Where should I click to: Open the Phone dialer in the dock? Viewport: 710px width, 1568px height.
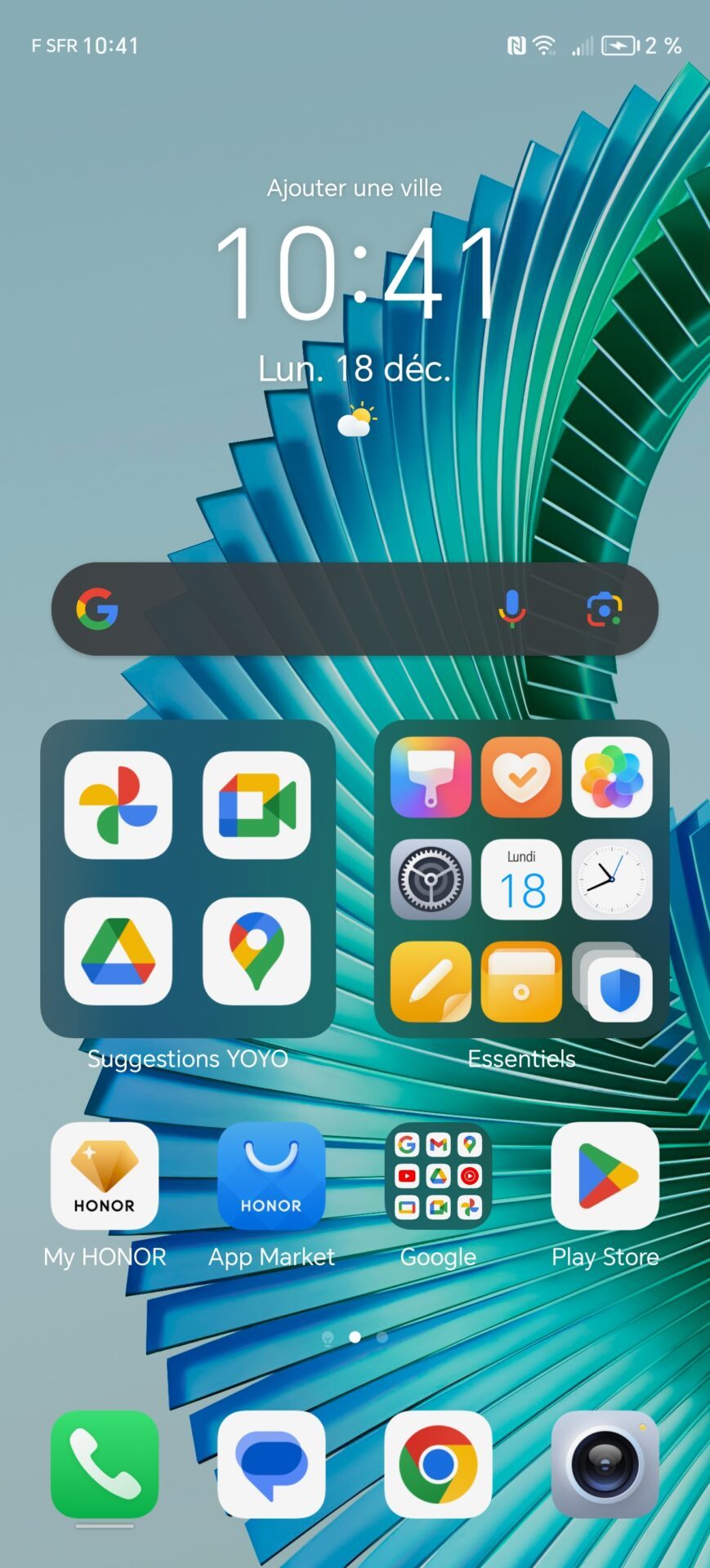coord(105,1464)
